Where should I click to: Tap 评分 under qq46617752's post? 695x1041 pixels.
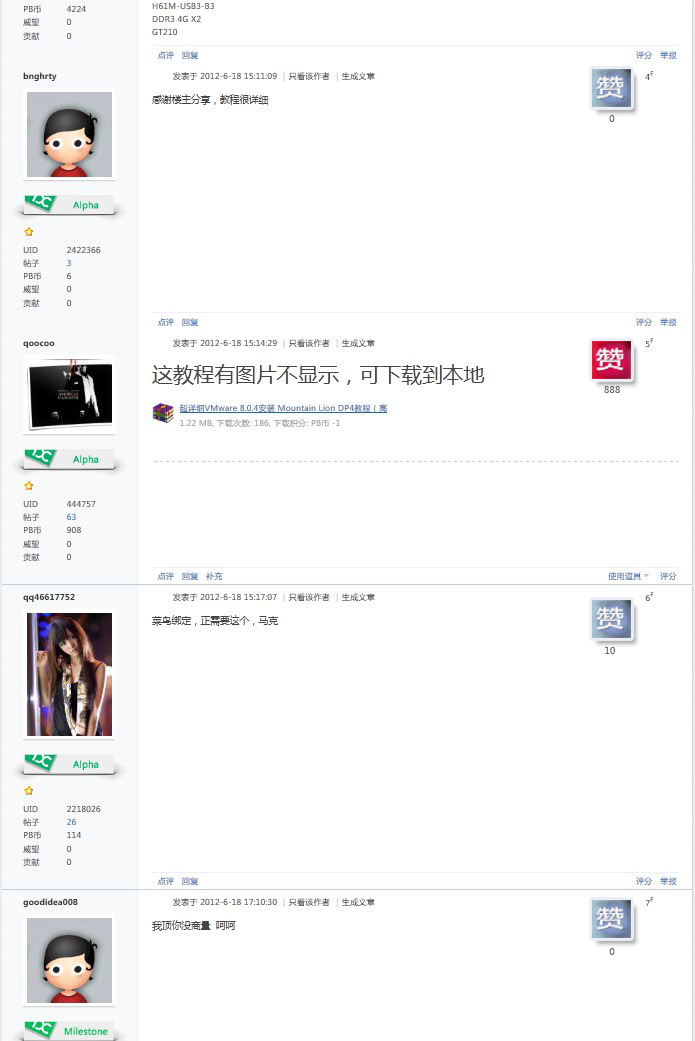(x=644, y=881)
